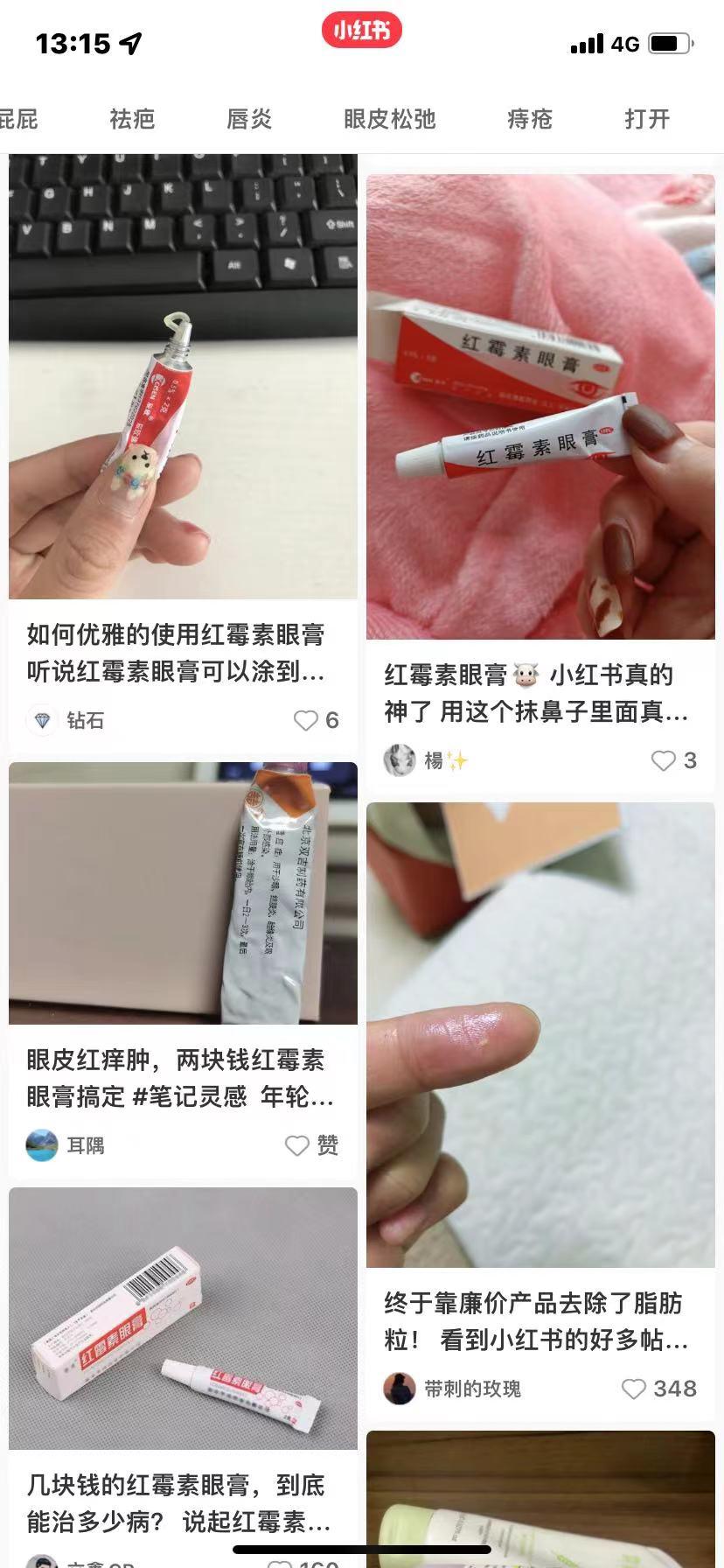
Task: Open 带刺的玫瑰's profile avatar
Action: click(x=399, y=1389)
